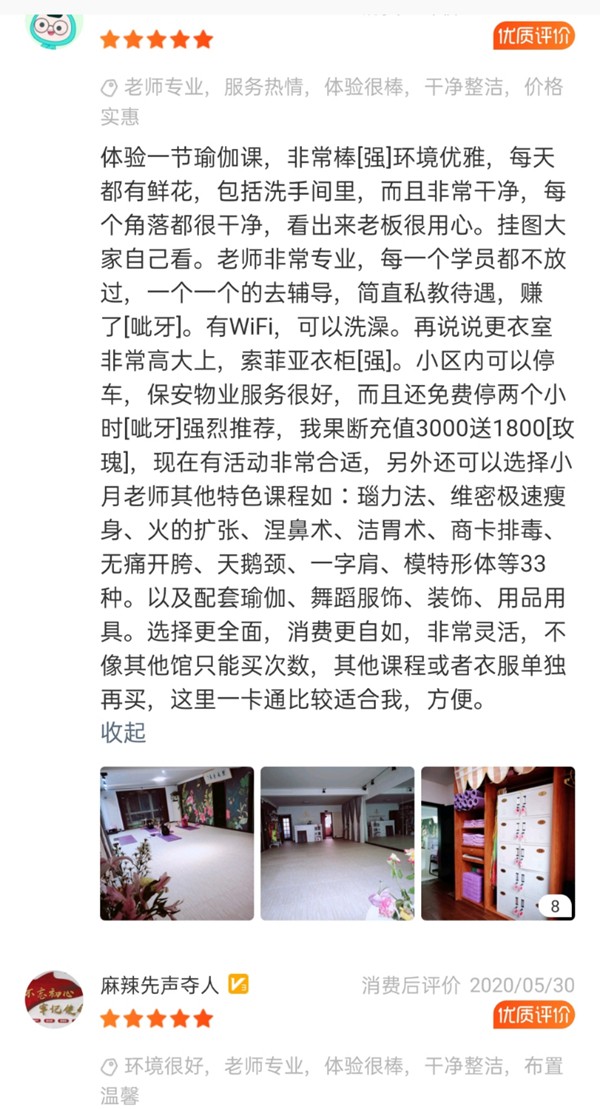View 麻辣先声夺人's user name profile
600x1109 pixels.
pyautogui.click(x=161, y=984)
